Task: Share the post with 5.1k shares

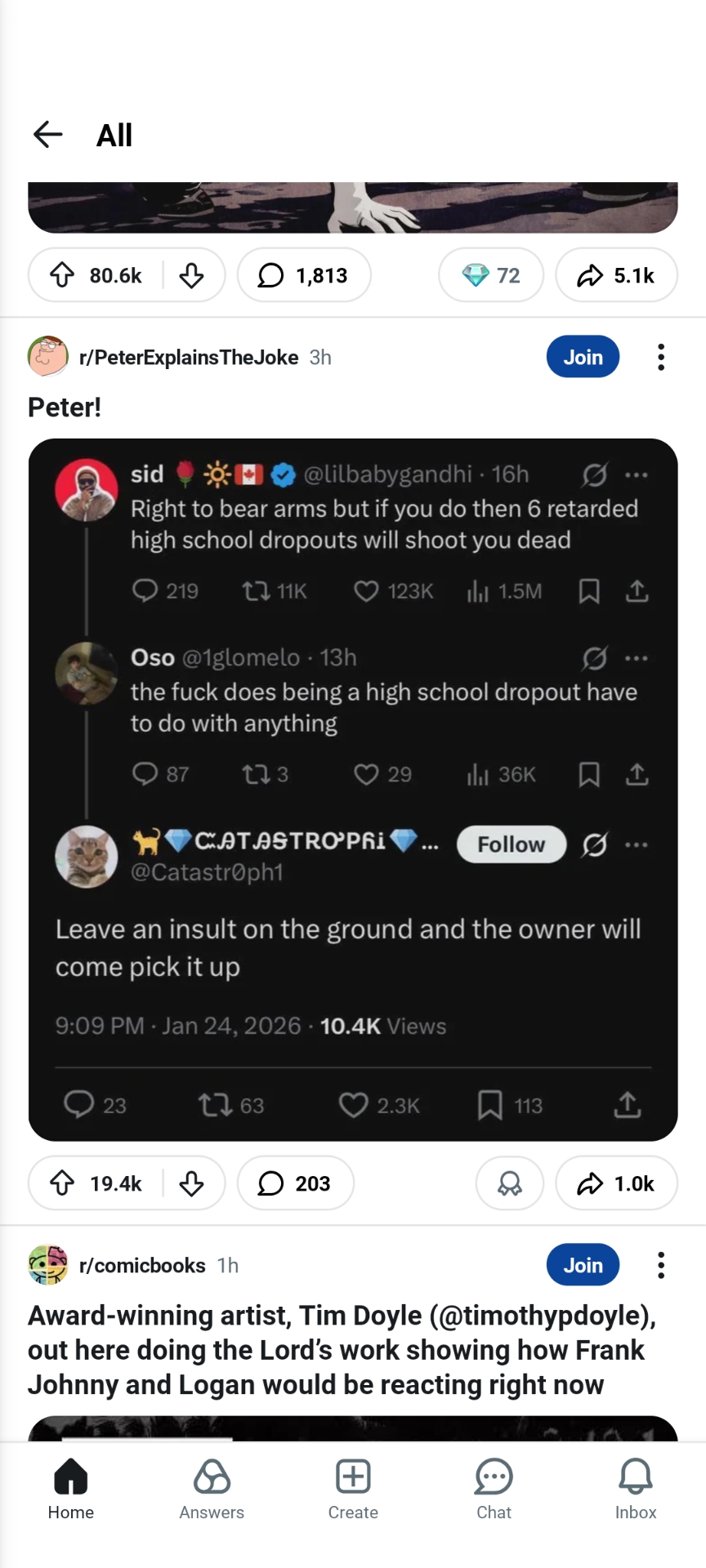Action: click(x=616, y=275)
